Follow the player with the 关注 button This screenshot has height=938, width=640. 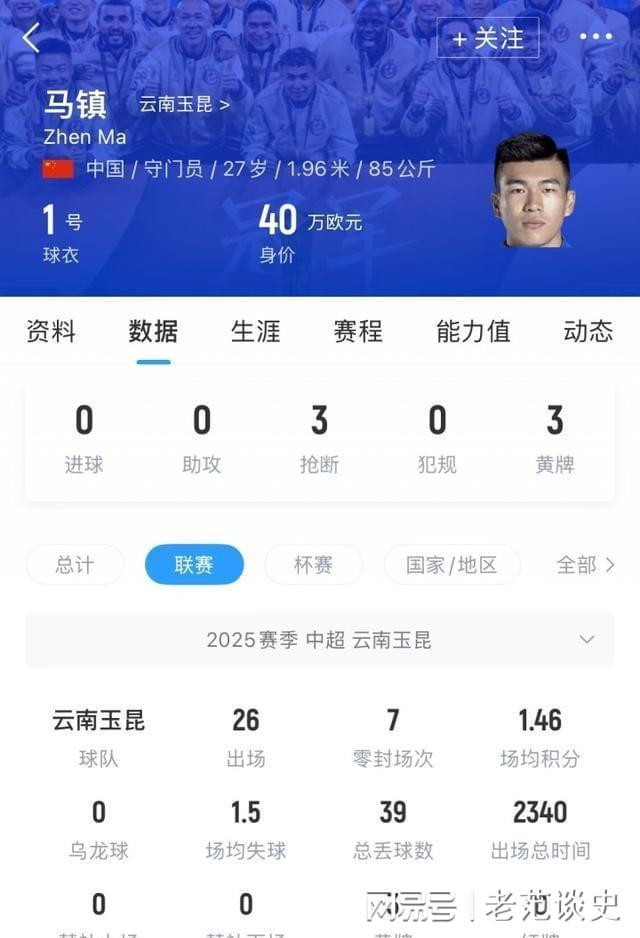pos(488,38)
